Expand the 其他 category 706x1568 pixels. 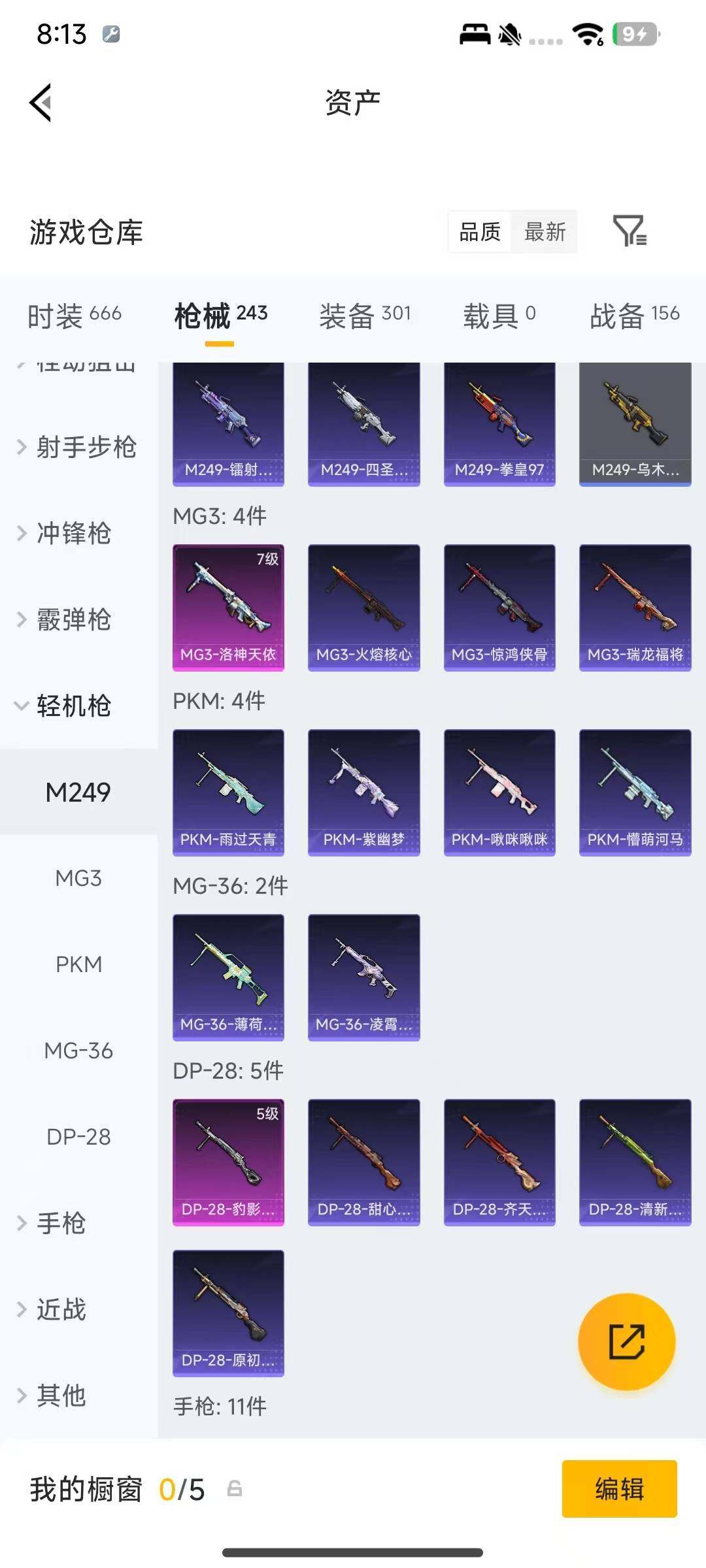62,1397
